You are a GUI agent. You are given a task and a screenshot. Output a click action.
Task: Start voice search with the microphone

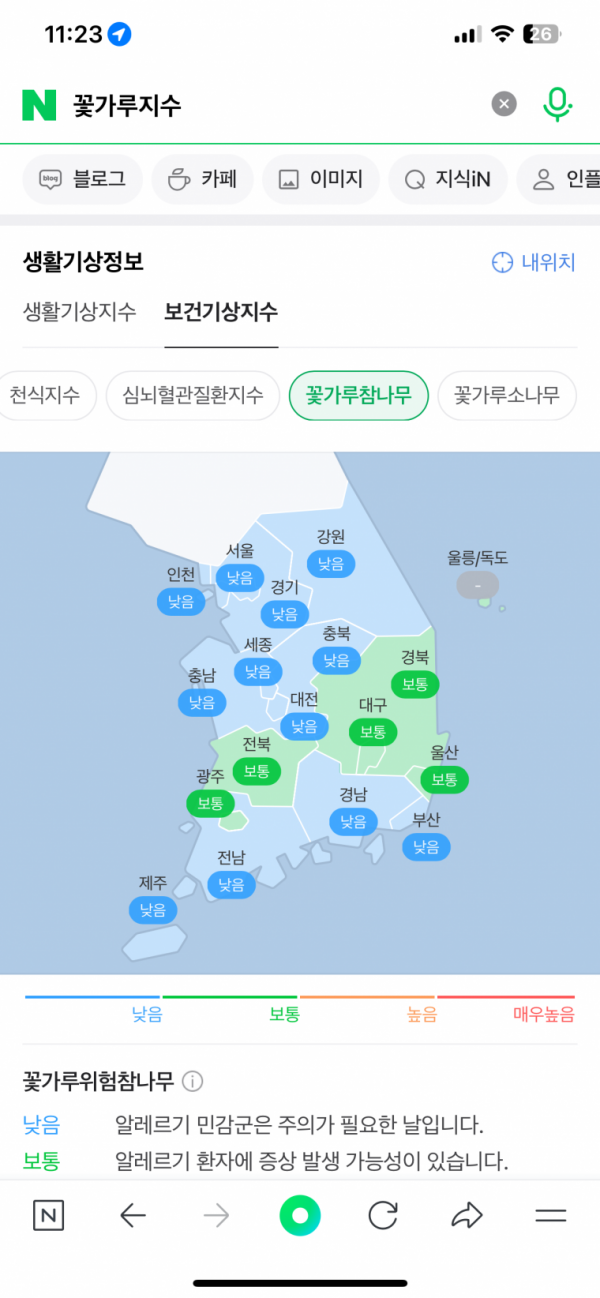coord(557,104)
